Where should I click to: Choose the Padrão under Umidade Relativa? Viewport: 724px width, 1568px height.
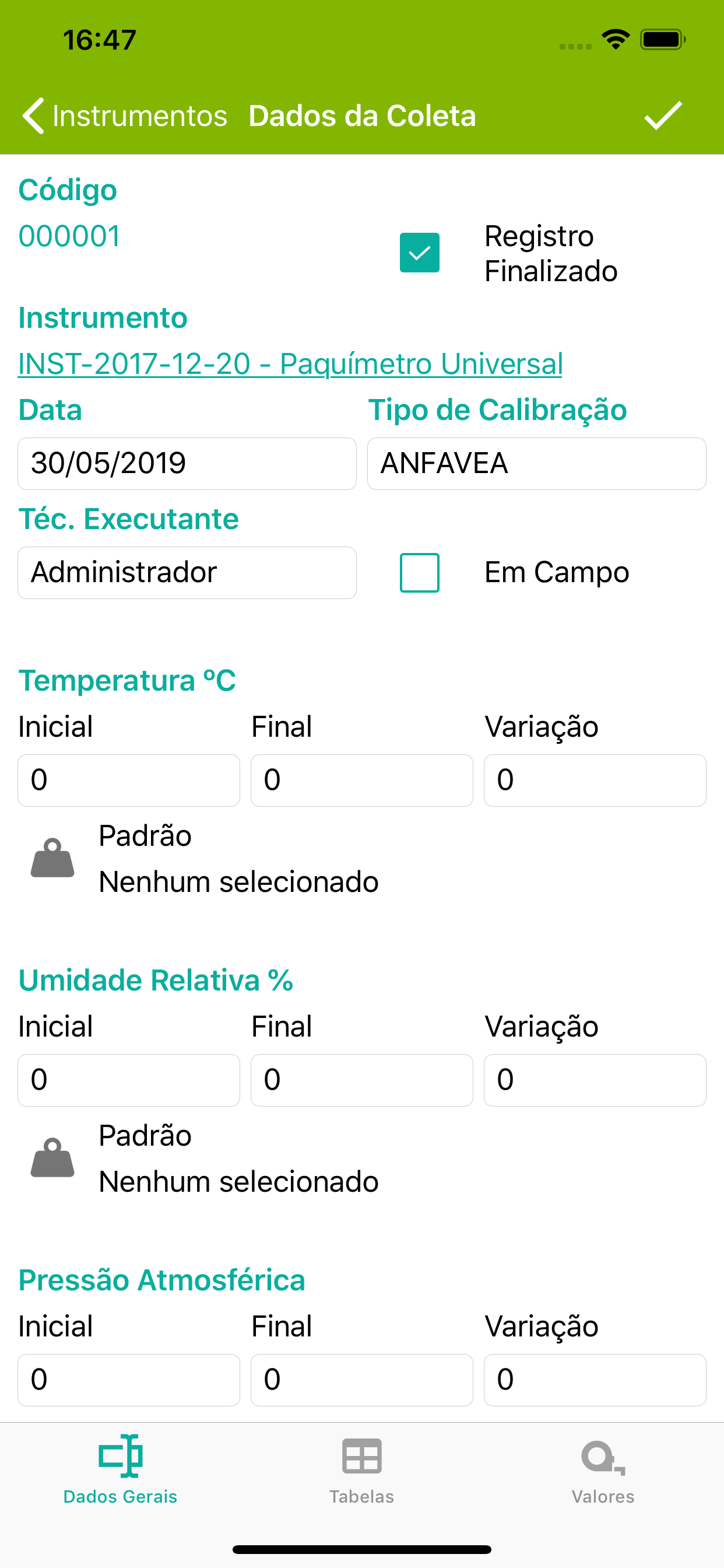point(205,1158)
